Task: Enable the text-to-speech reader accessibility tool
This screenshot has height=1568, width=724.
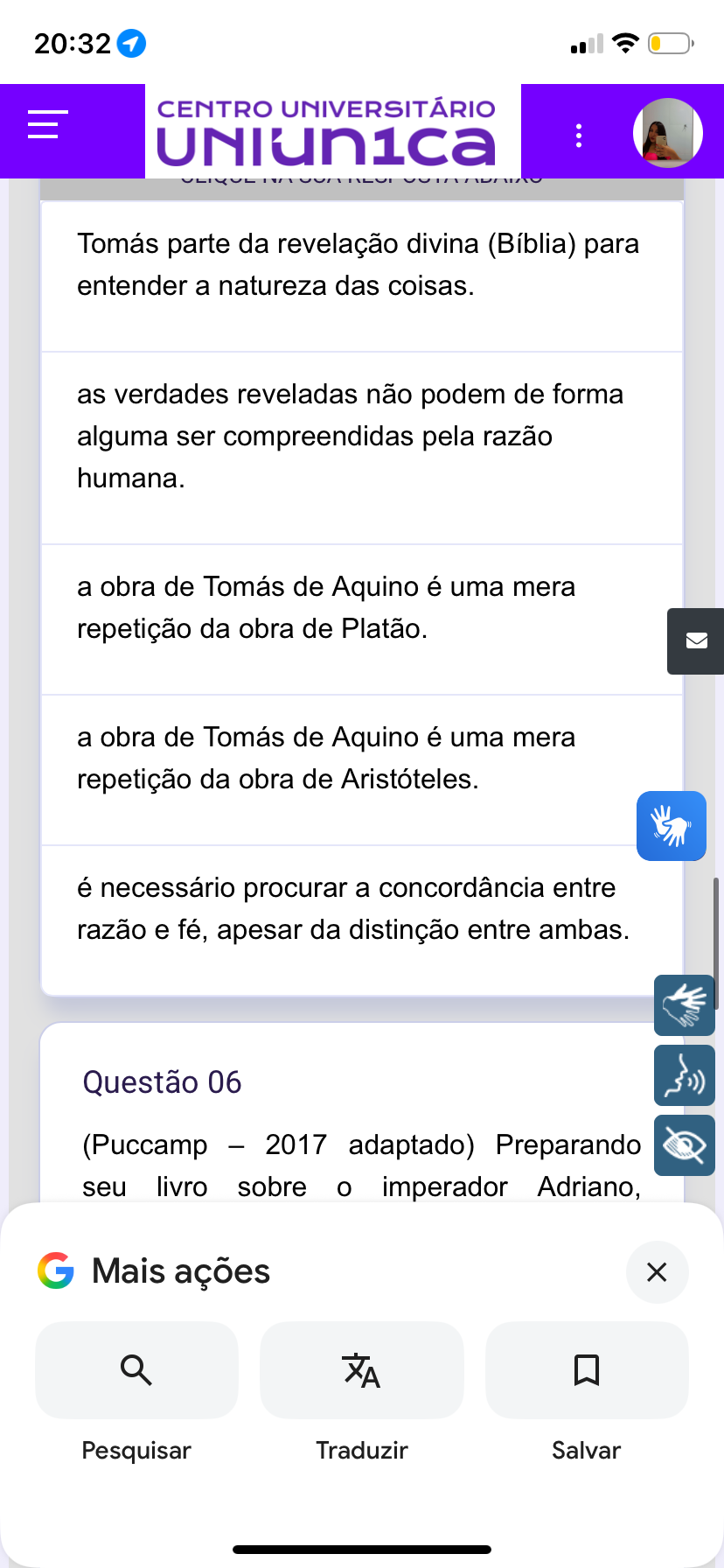Action: 684,1075
